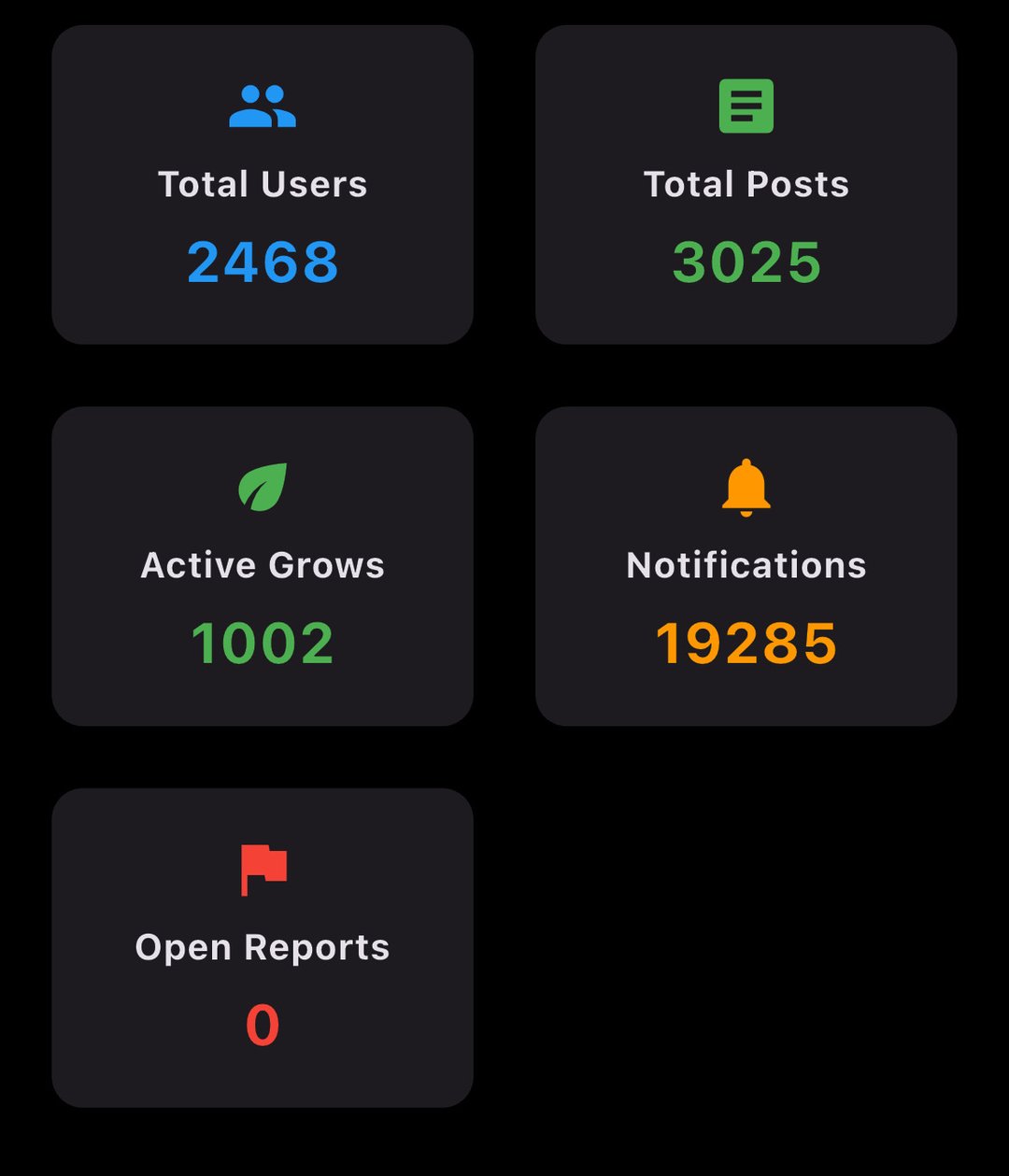Click the value 1002 on Active Grows
This screenshot has height=1176, width=1009.
click(263, 642)
